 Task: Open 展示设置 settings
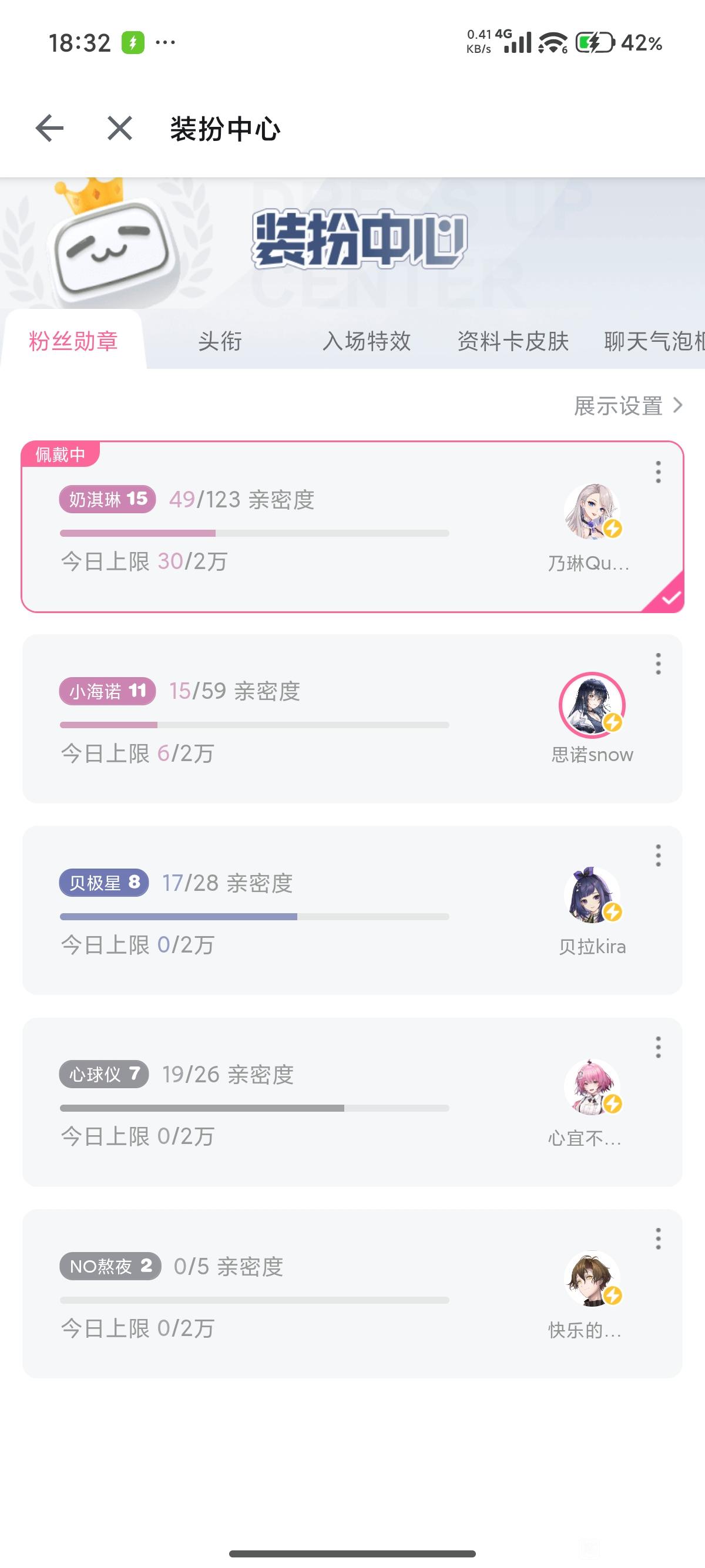pos(627,405)
